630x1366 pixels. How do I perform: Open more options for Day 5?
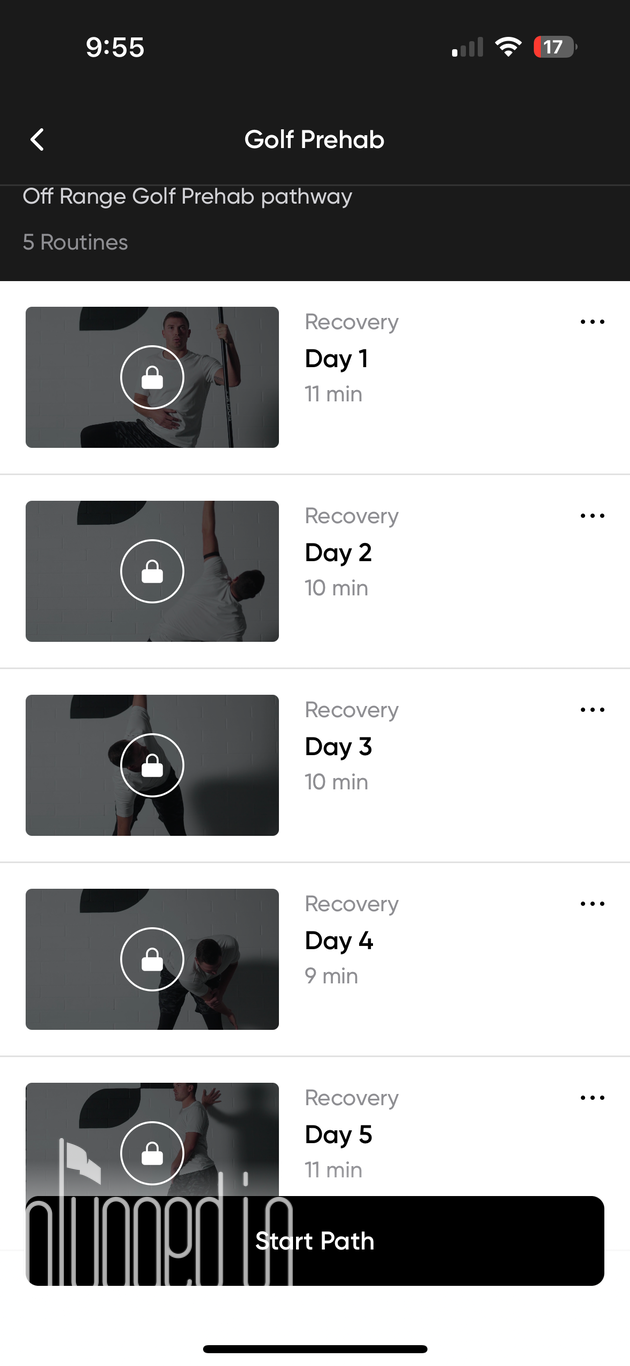[592, 1098]
